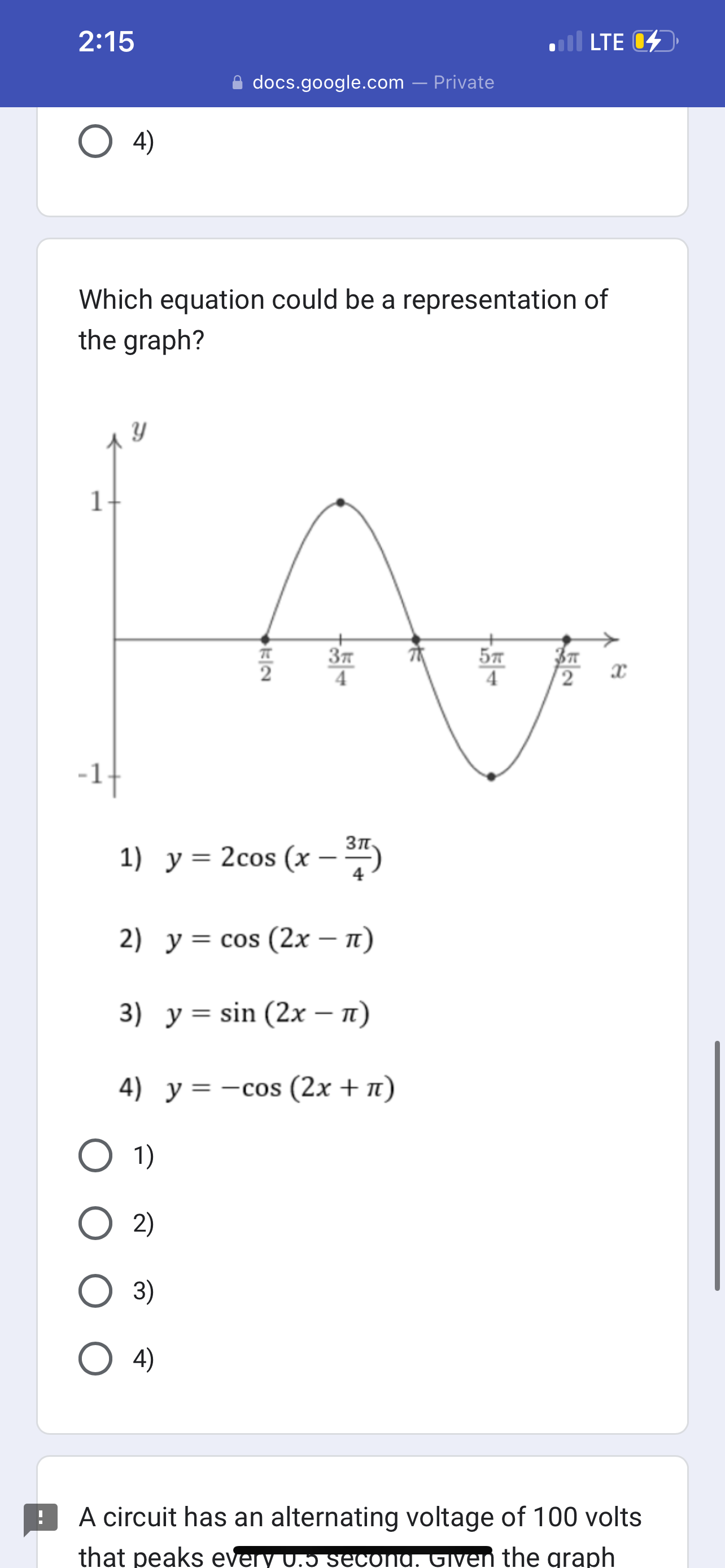Select answer 4) for the previous question

pyautogui.click(x=95, y=141)
